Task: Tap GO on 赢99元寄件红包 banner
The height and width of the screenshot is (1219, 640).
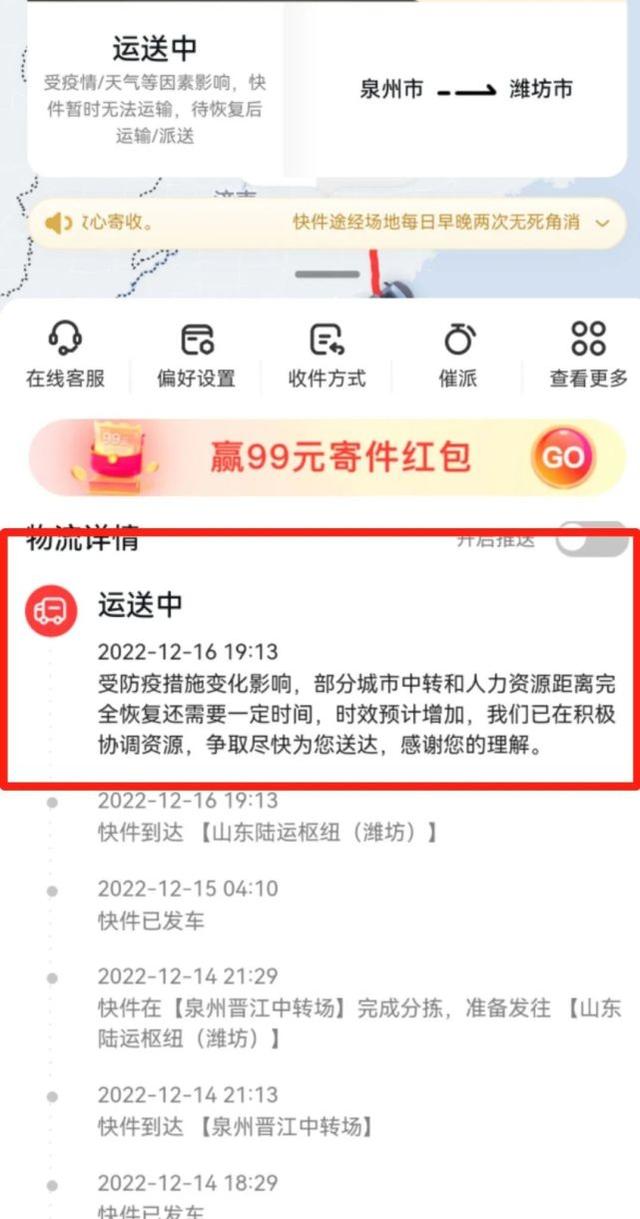Action: coord(562,458)
